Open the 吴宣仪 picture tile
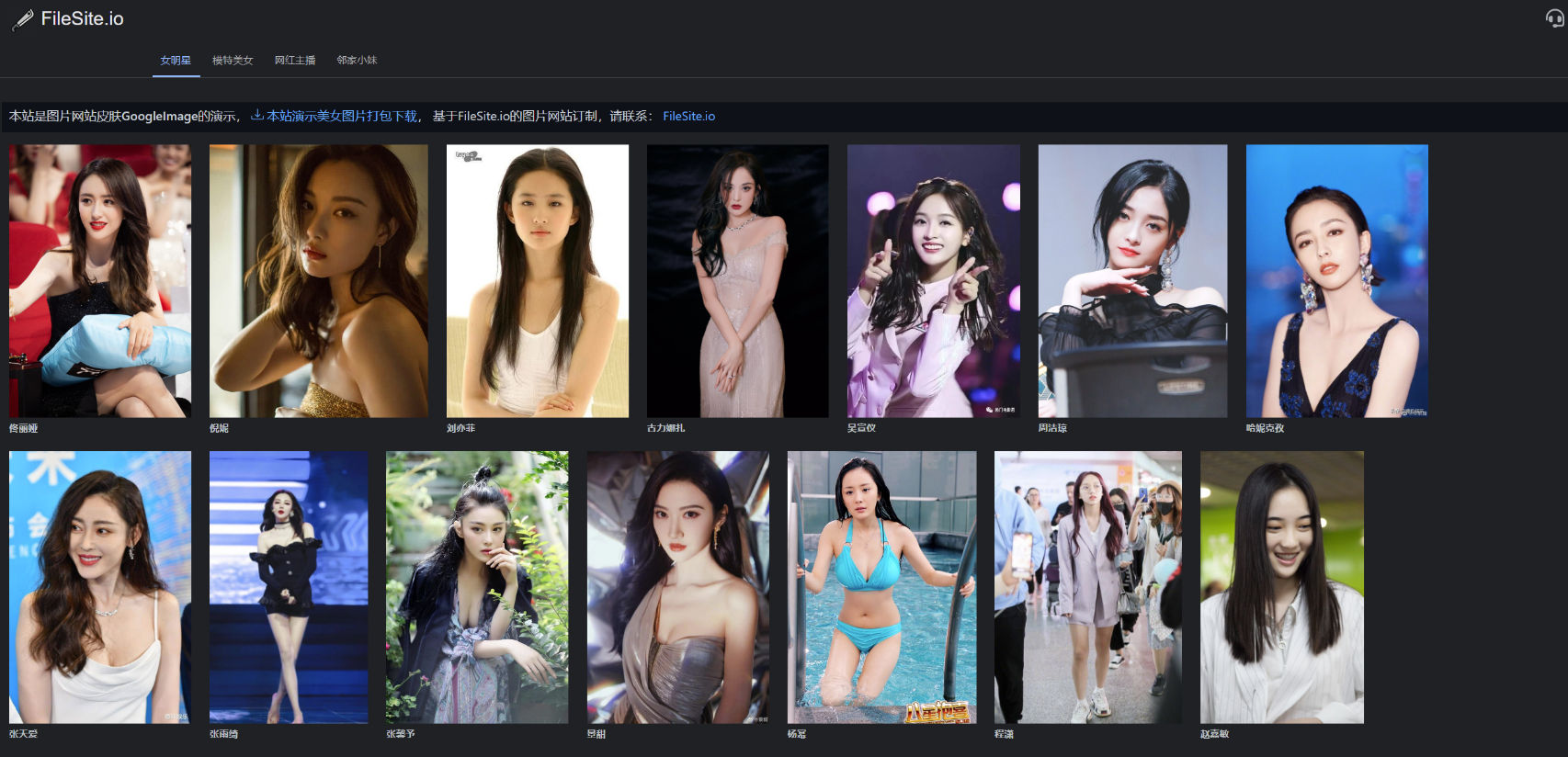The height and width of the screenshot is (757, 1568). click(933, 281)
